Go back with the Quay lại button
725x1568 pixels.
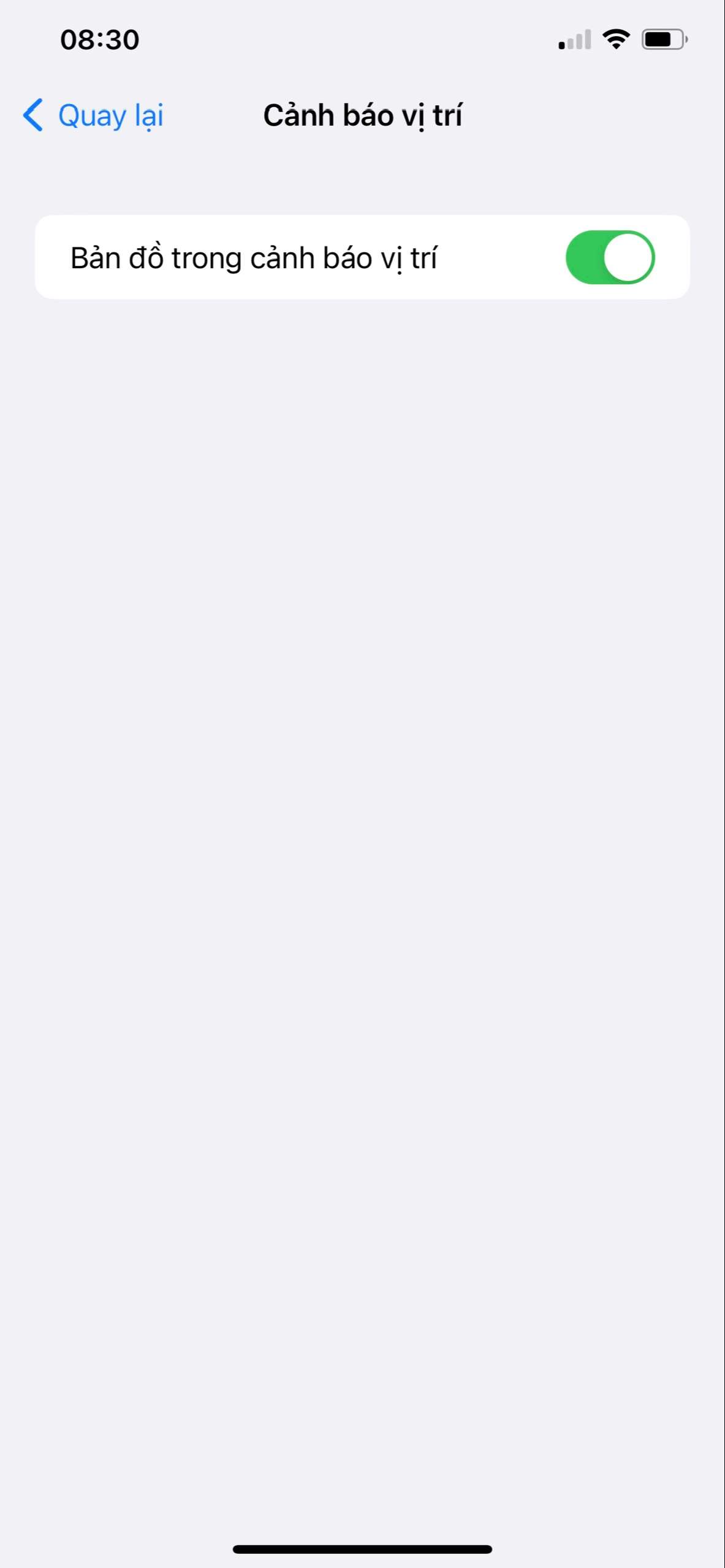[x=93, y=115]
